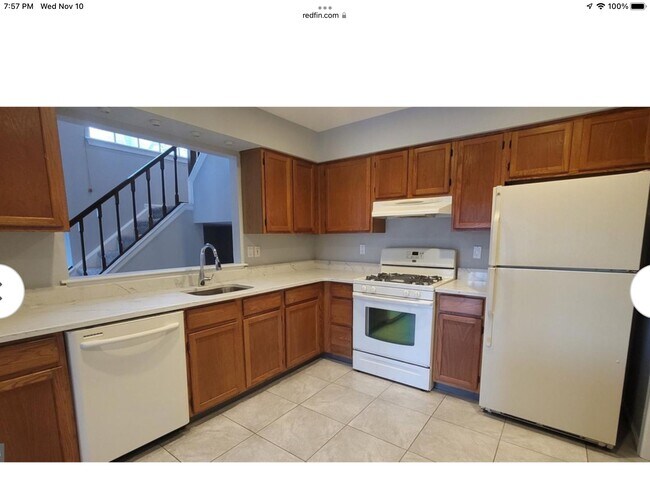Tap the kitchen listing photo
This screenshot has height=488, width=650.
pos(325,284)
